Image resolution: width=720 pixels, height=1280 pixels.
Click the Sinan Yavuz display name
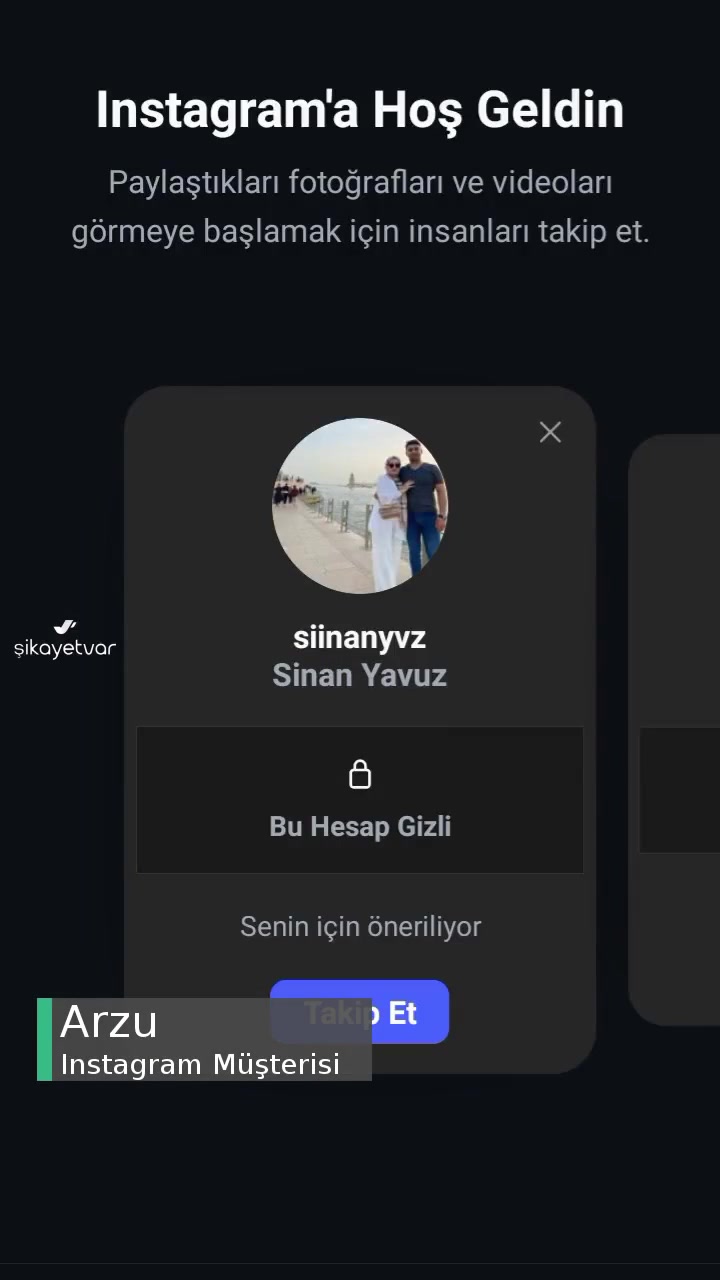[360, 675]
